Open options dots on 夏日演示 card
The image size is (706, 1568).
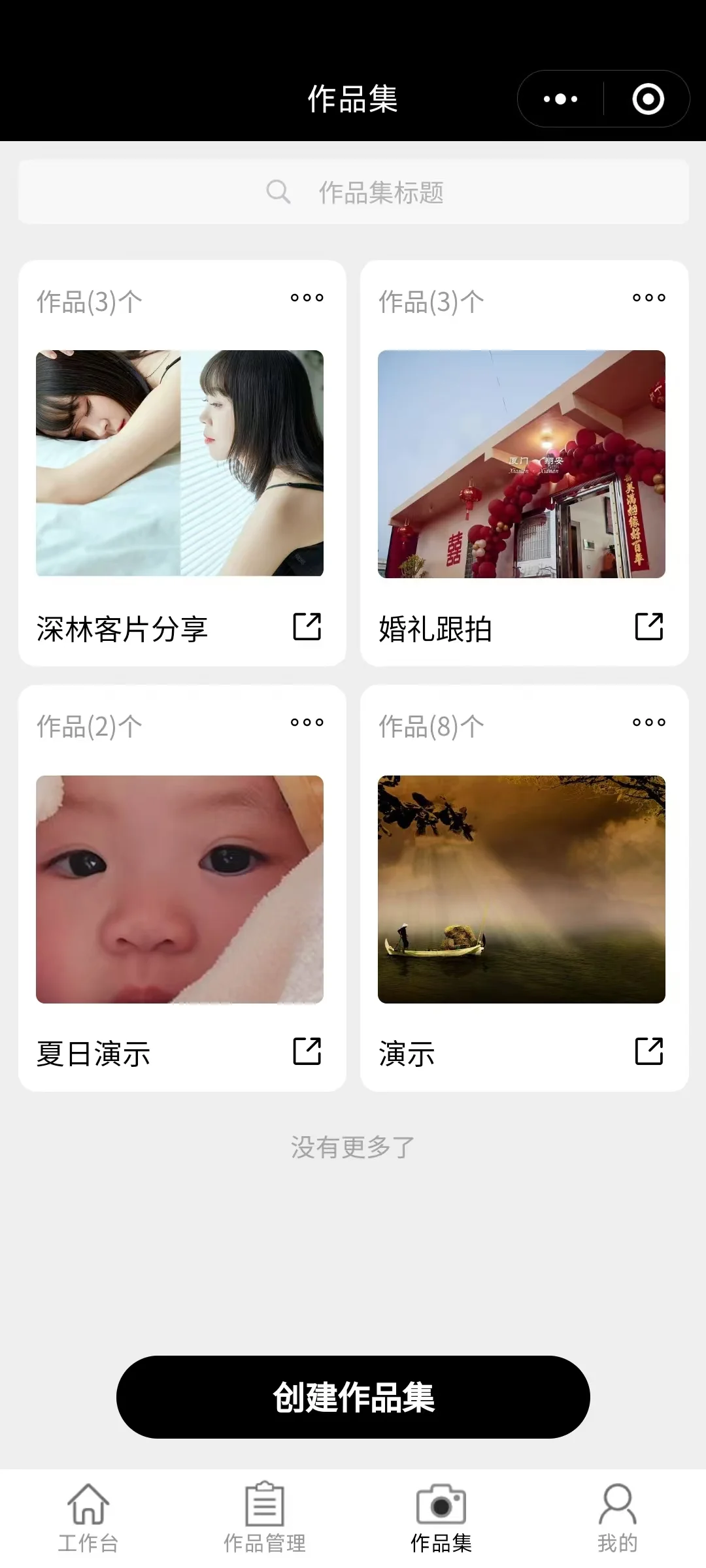307,723
